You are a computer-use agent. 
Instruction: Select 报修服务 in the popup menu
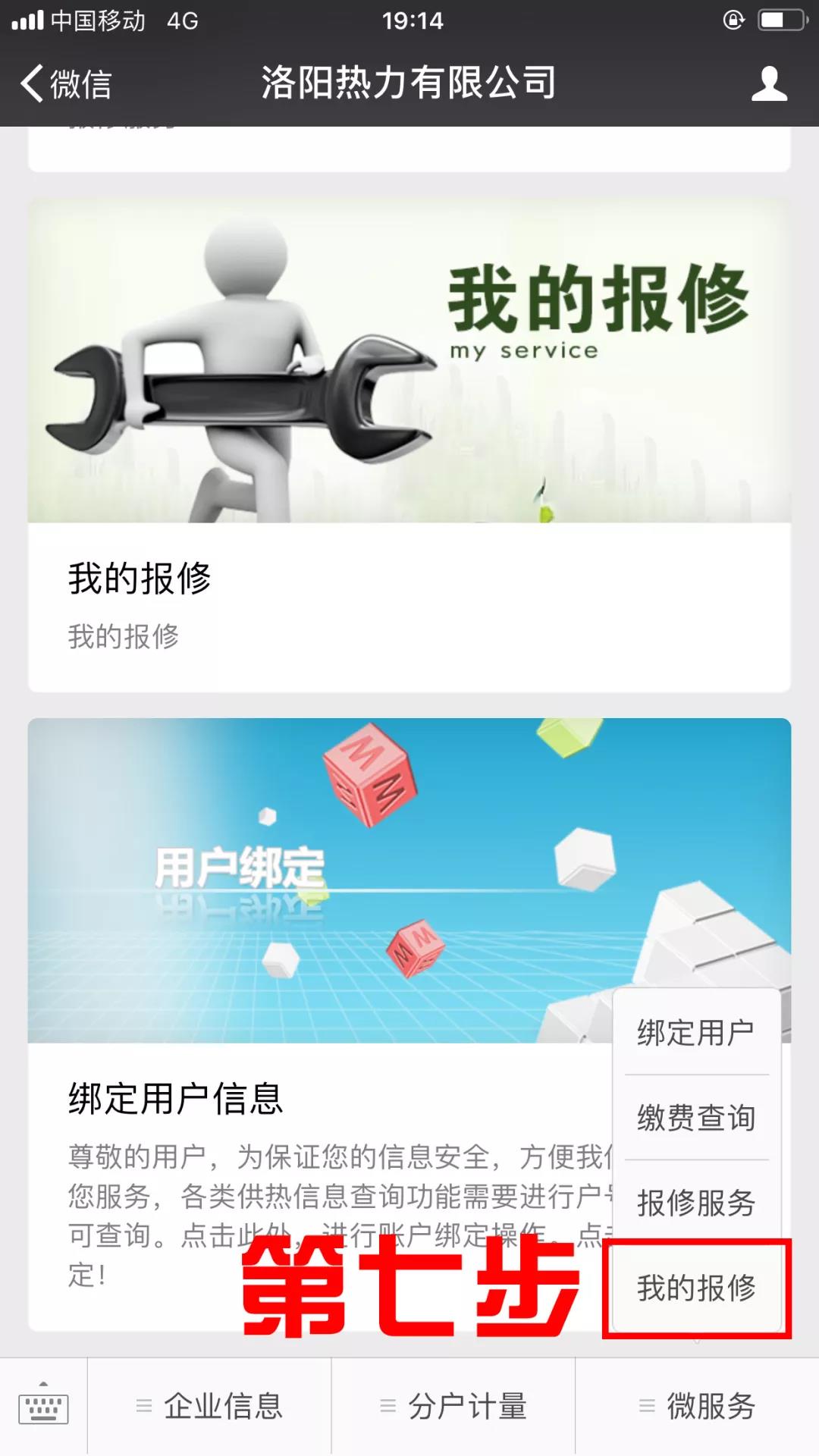tap(696, 1203)
